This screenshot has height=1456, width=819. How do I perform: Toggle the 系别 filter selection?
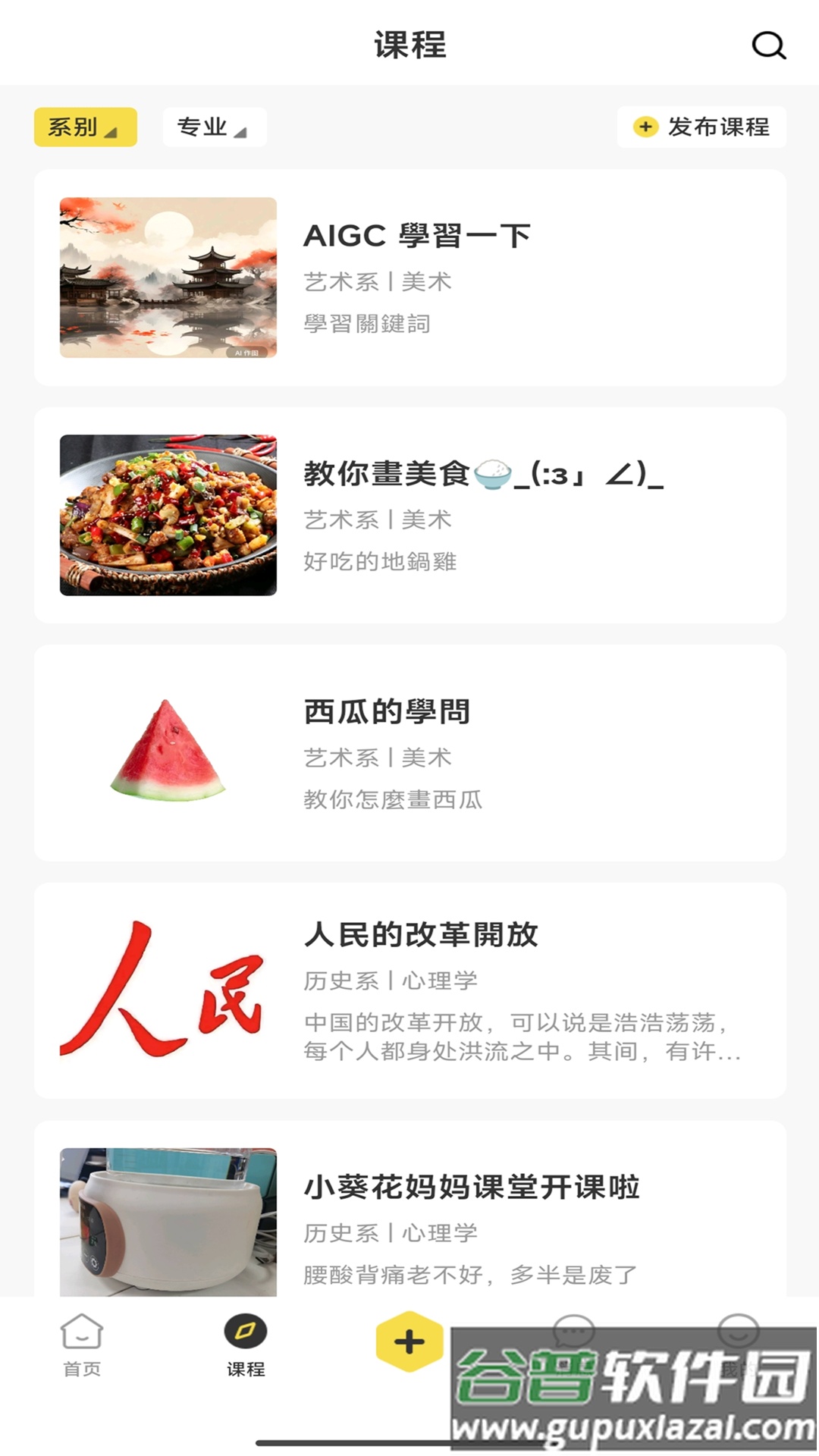click(85, 127)
